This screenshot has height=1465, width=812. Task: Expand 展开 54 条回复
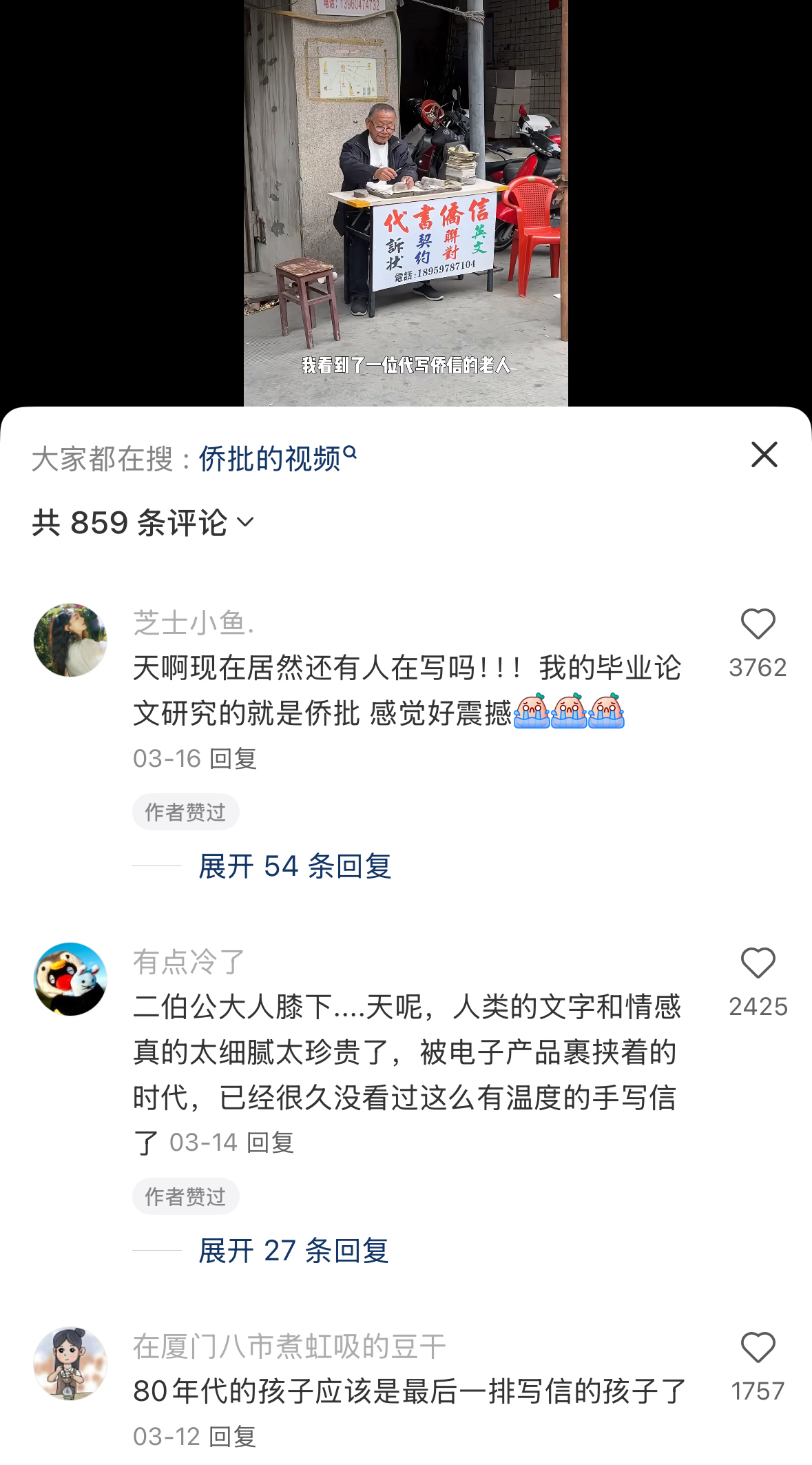(295, 866)
